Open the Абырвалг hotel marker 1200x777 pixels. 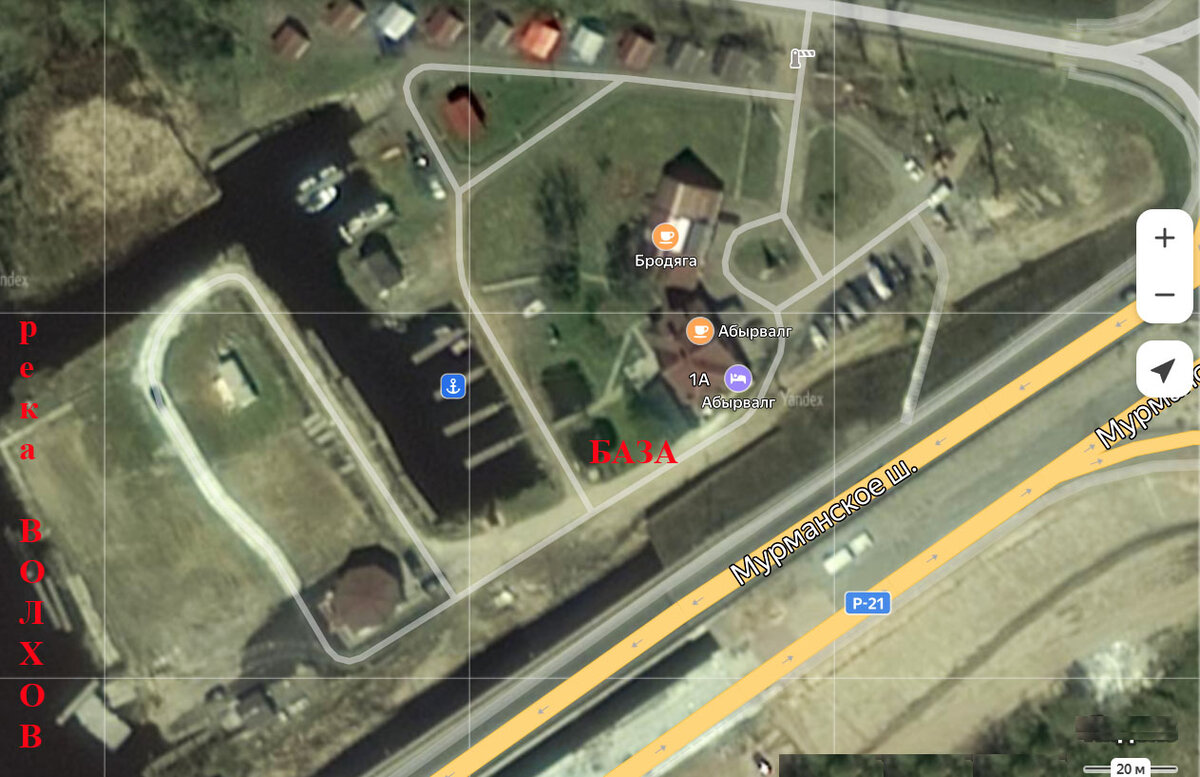738,378
